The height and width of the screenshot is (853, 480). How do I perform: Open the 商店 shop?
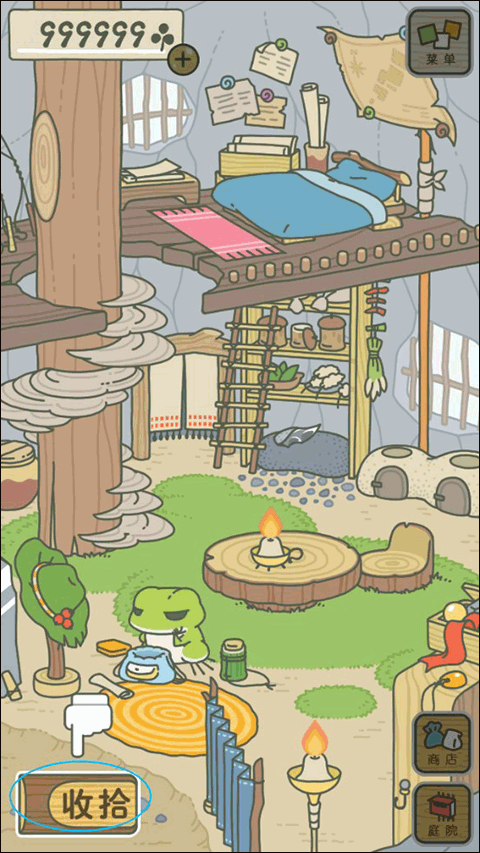(441, 743)
